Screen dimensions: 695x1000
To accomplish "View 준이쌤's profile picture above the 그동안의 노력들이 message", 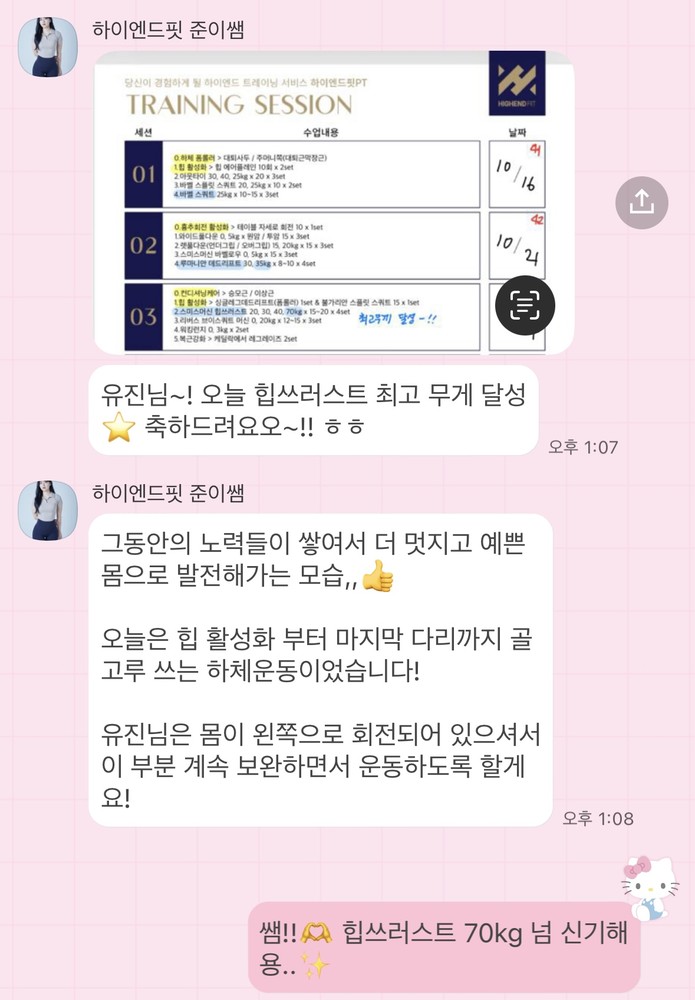I will tap(47, 511).
